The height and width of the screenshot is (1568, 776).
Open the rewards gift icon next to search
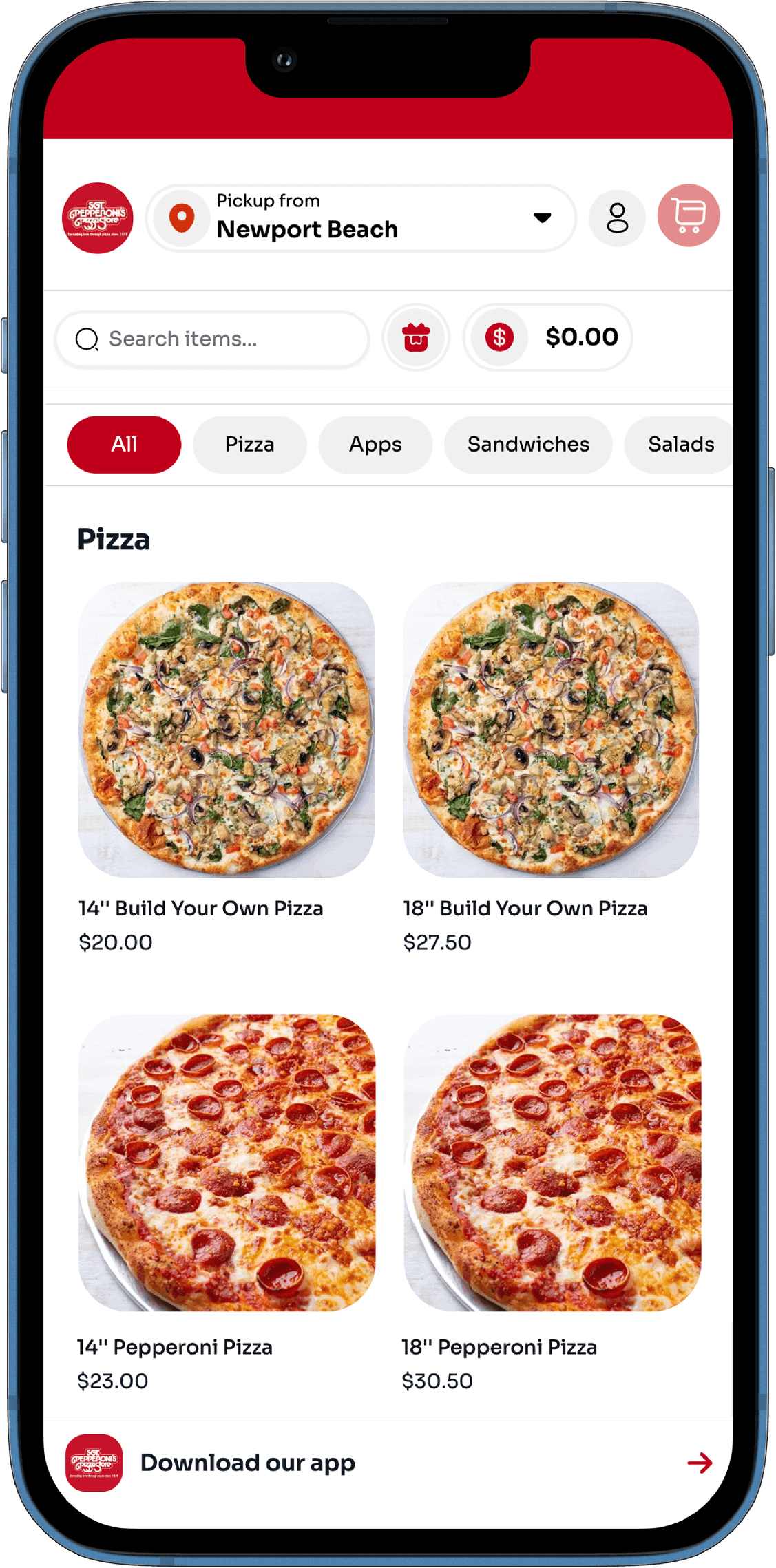416,338
